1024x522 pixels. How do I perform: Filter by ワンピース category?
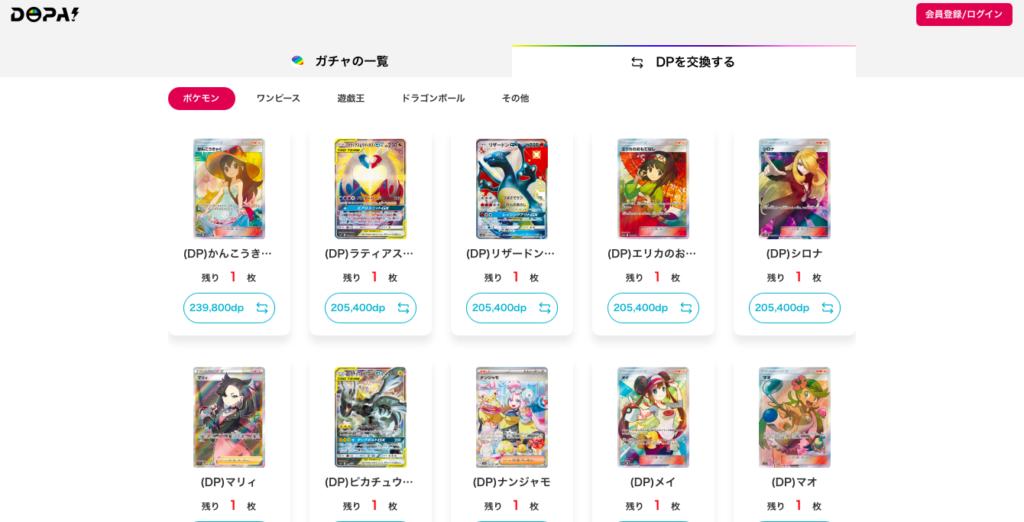click(278, 98)
